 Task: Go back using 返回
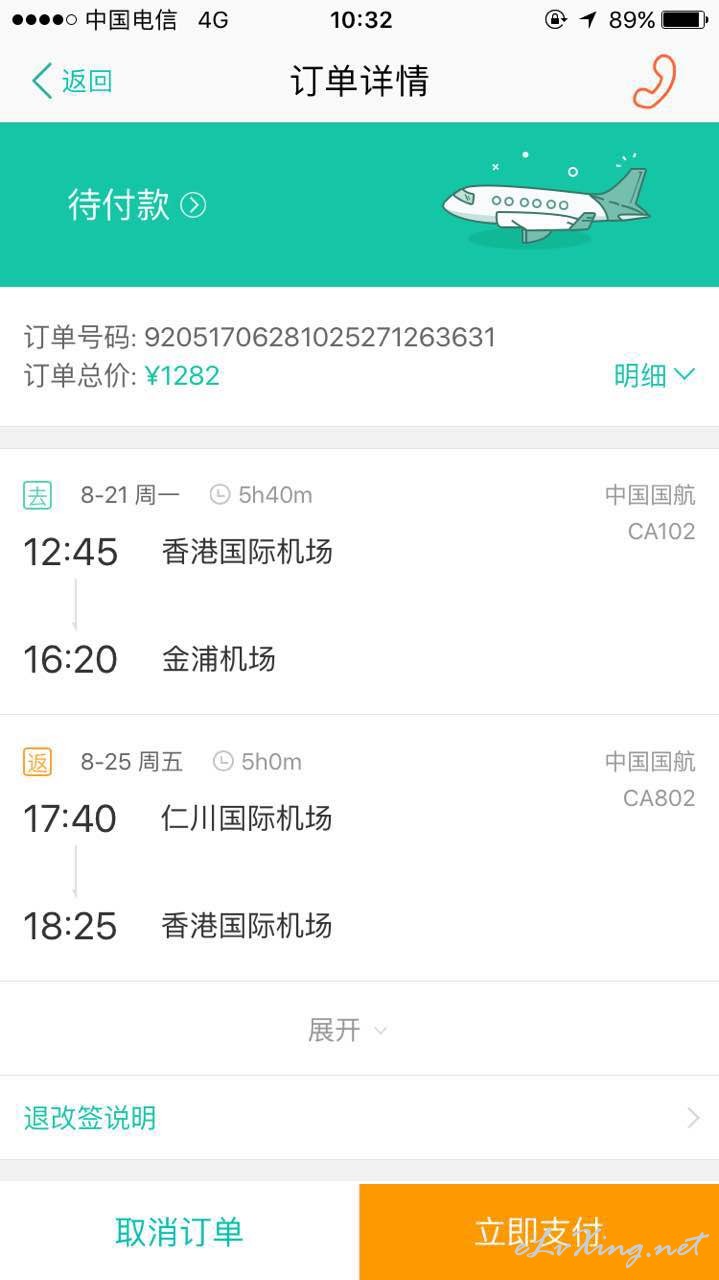coord(72,81)
